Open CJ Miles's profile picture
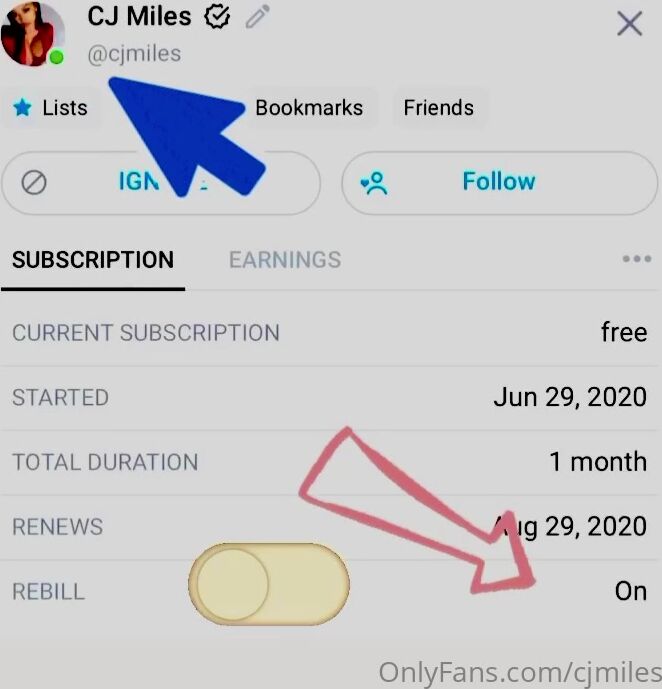The image size is (662, 689). 32,35
